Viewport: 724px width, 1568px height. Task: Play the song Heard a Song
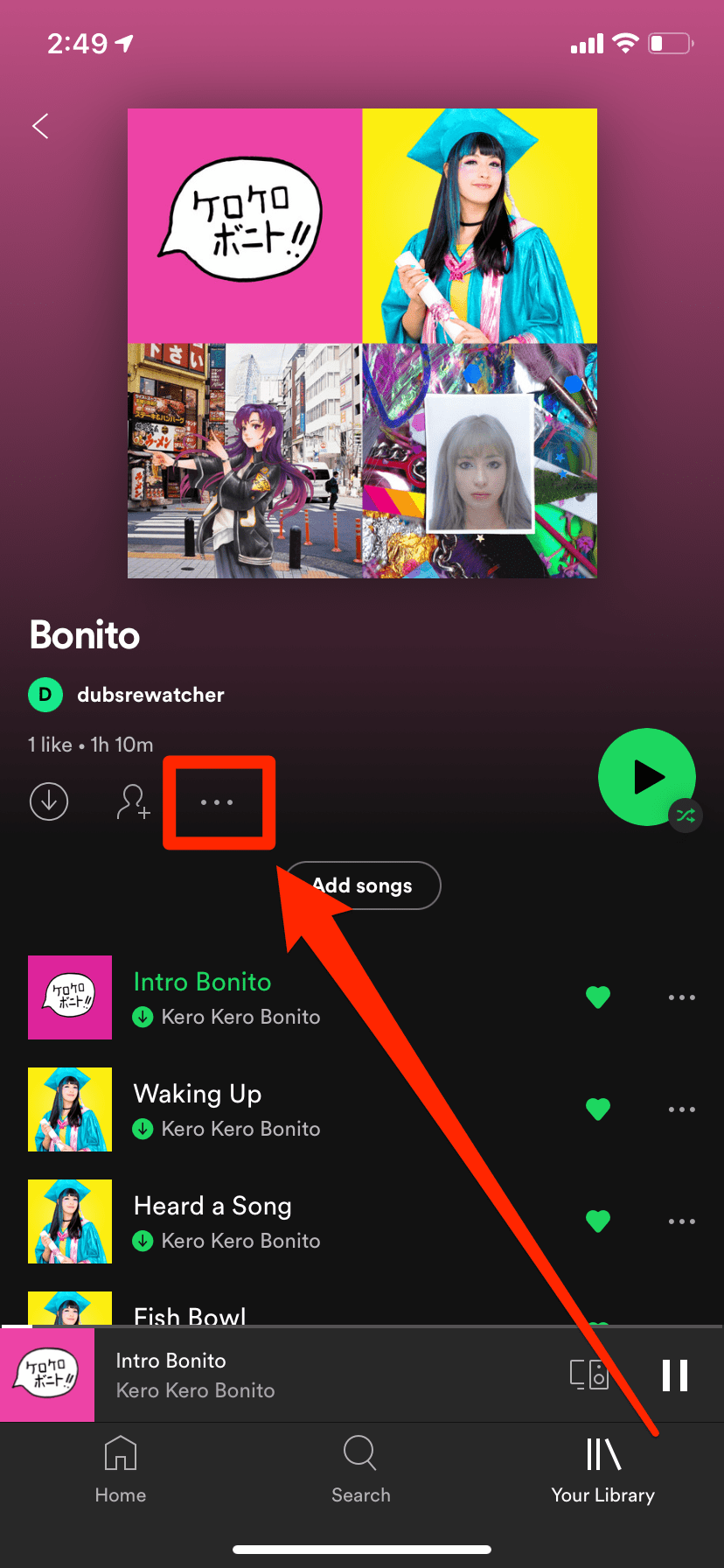coord(212,1207)
